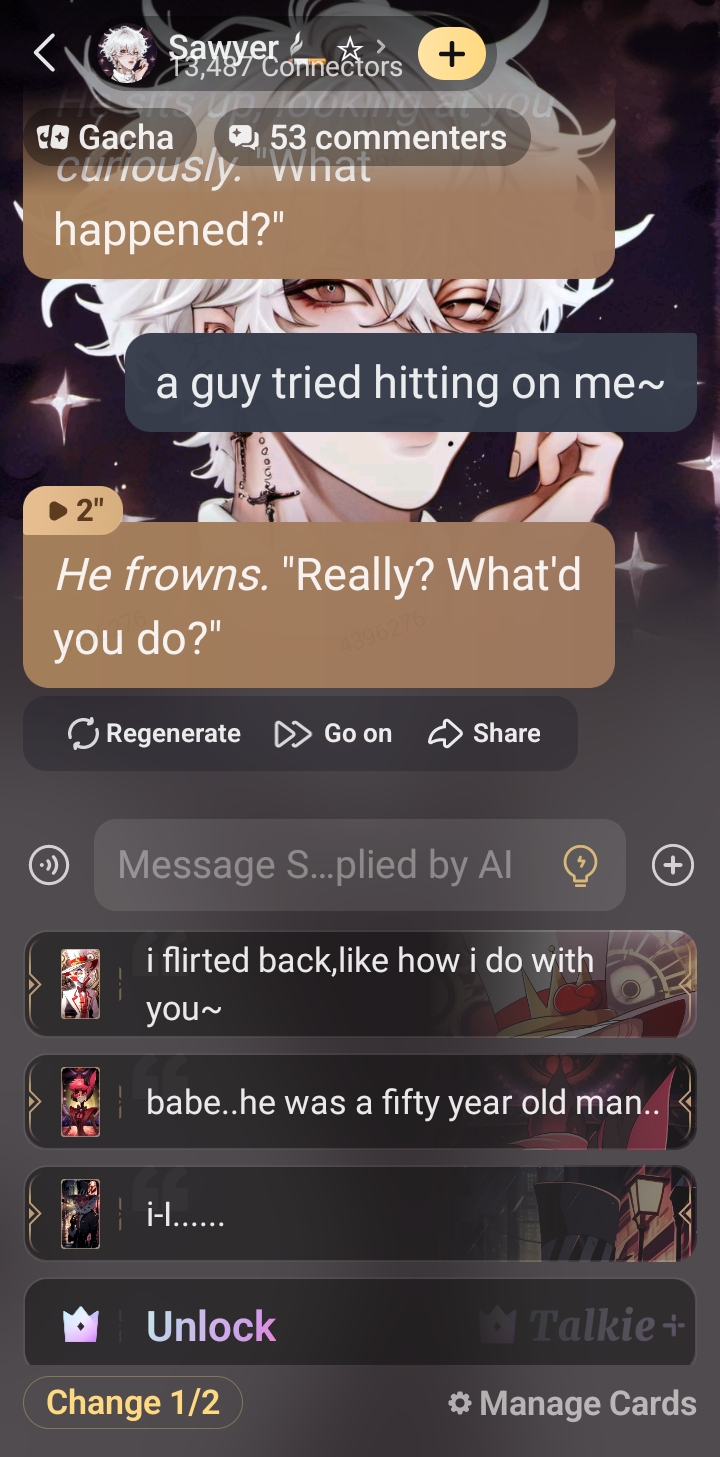Pick the "i-I......" reply card
720x1457 pixels.
tap(360, 1214)
